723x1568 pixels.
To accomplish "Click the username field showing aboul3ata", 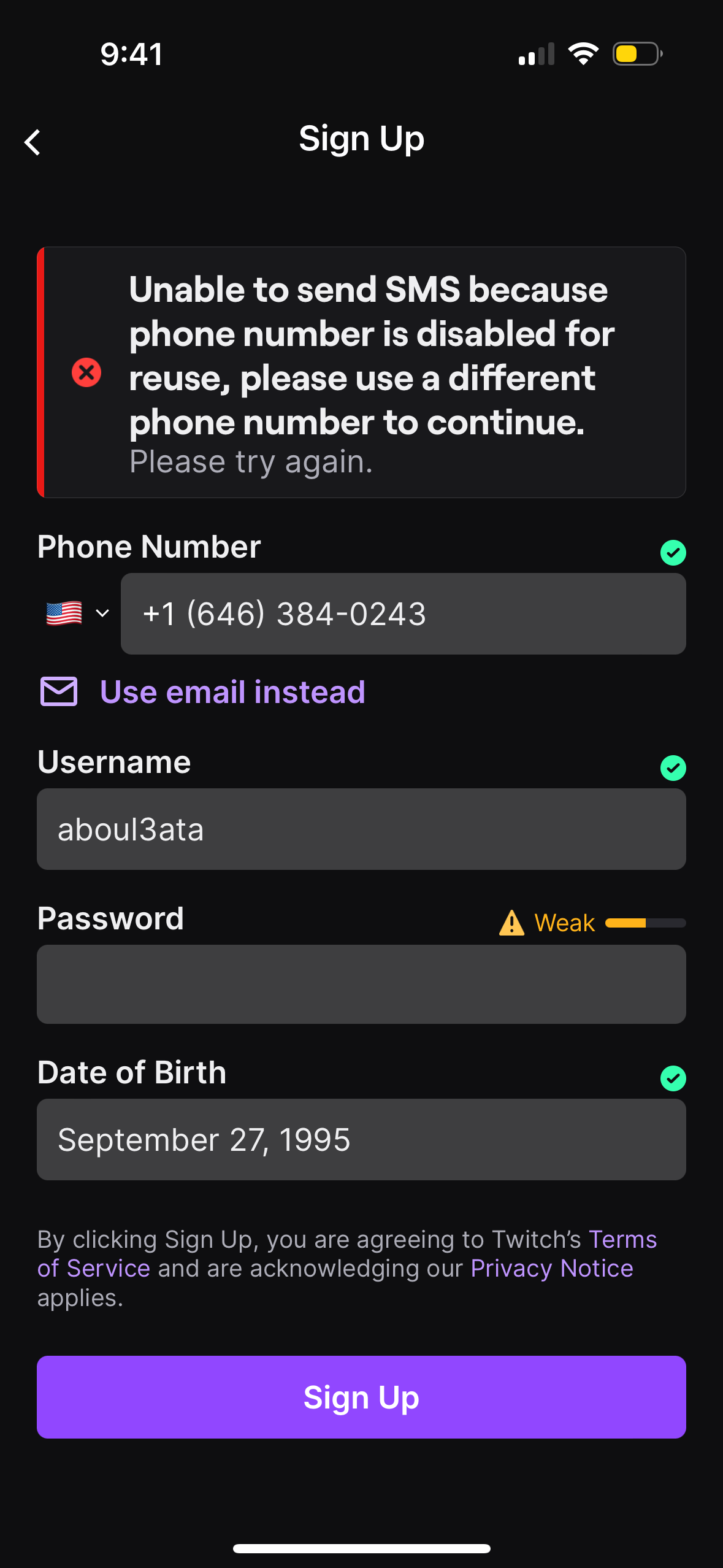I will [362, 829].
